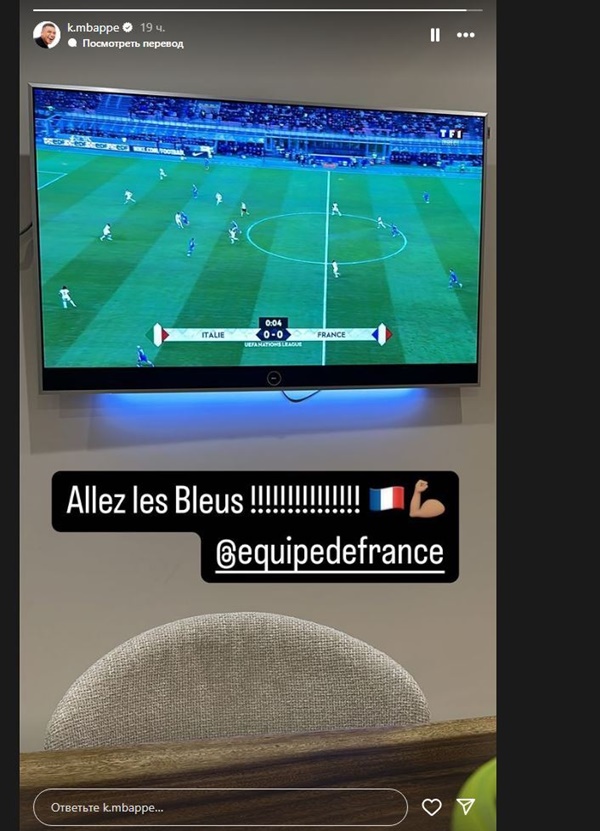
Task: Pause the story playback
Action: point(435,35)
